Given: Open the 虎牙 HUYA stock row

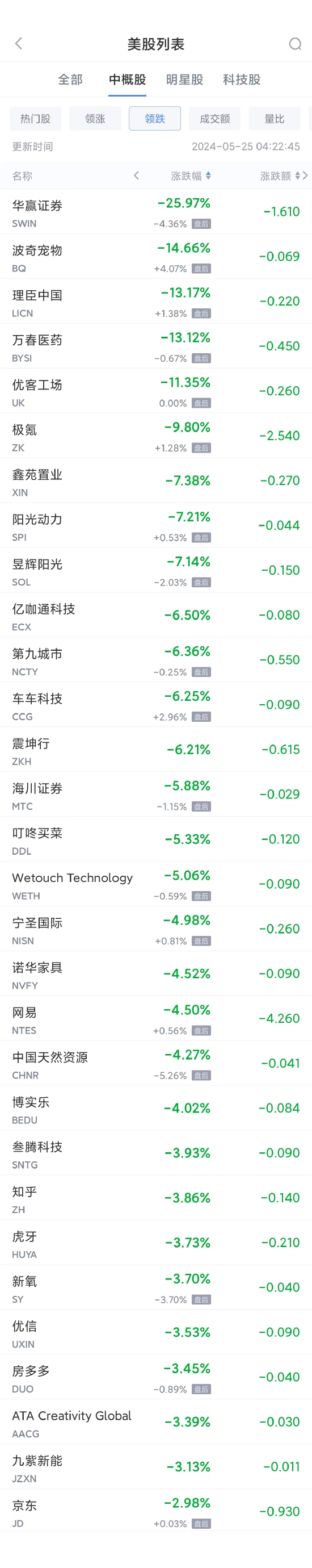Looking at the screenshot, I should pos(155,1243).
